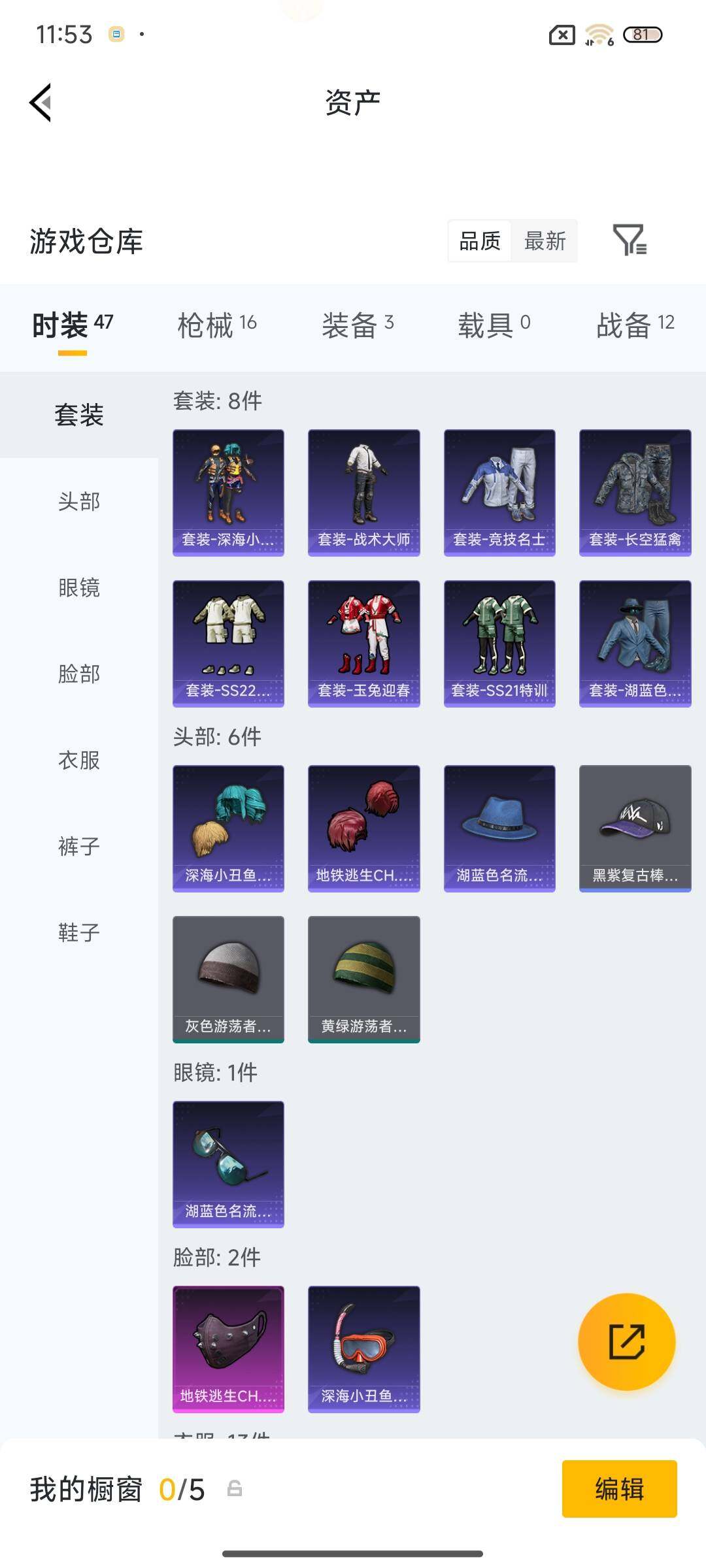The width and height of the screenshot is (706, 1568).
Task: Jump to 头部 category in sidebar
Action: coord(79,501)
